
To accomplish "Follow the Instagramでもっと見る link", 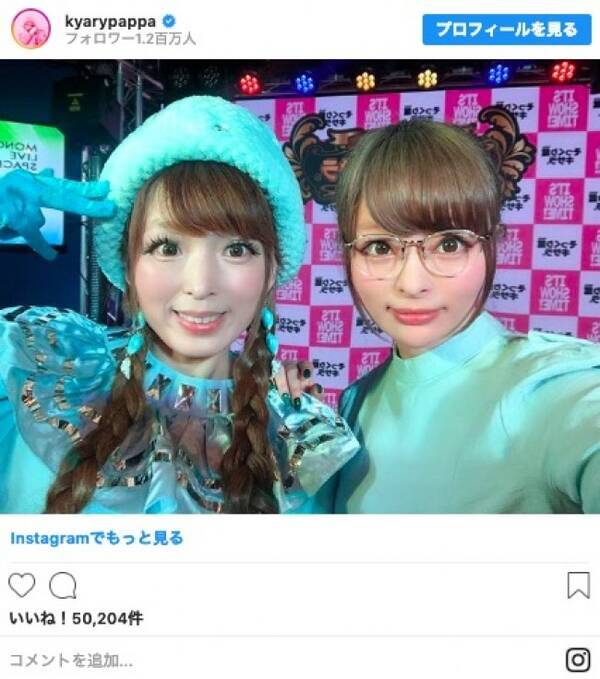I will click(97, 538).
